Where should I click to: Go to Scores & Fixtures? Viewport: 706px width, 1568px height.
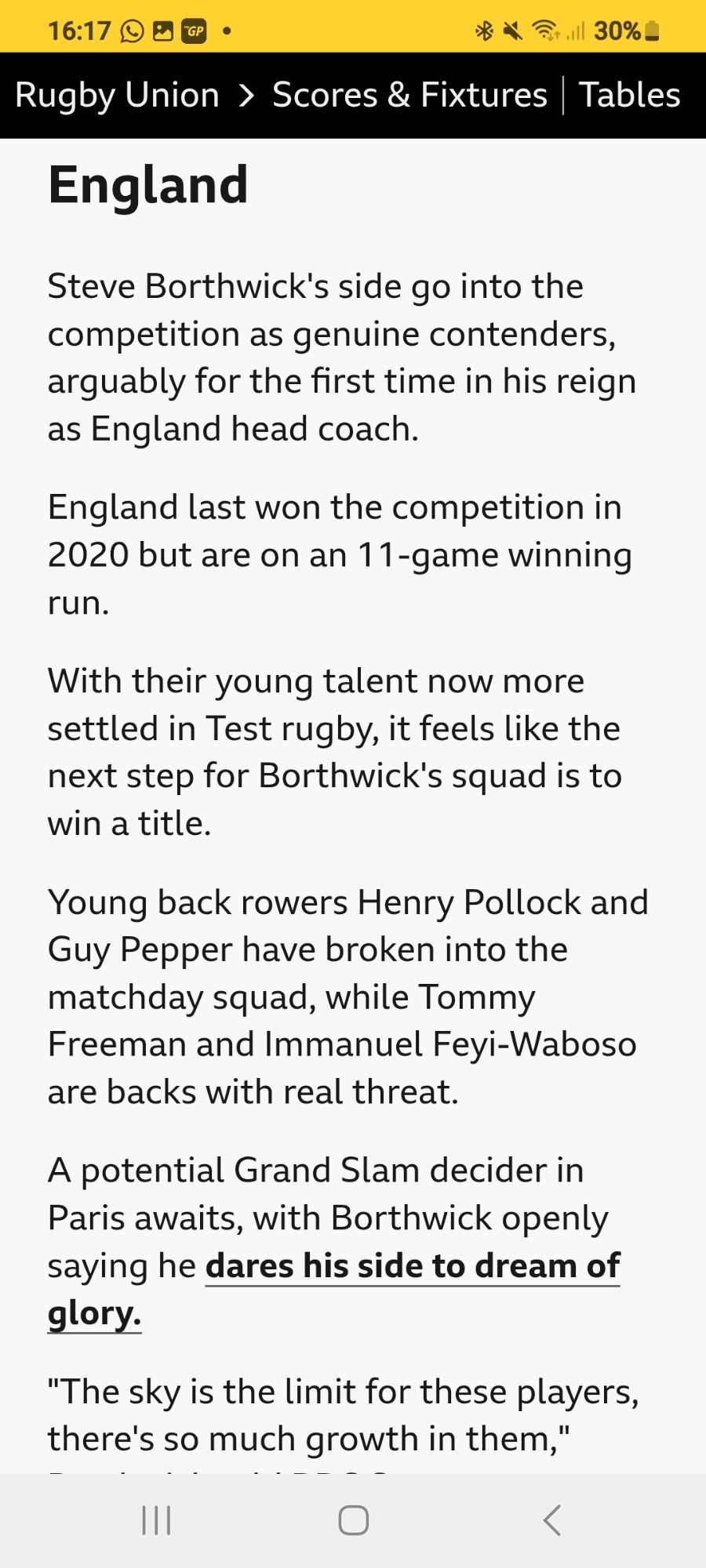pos(409,96)
